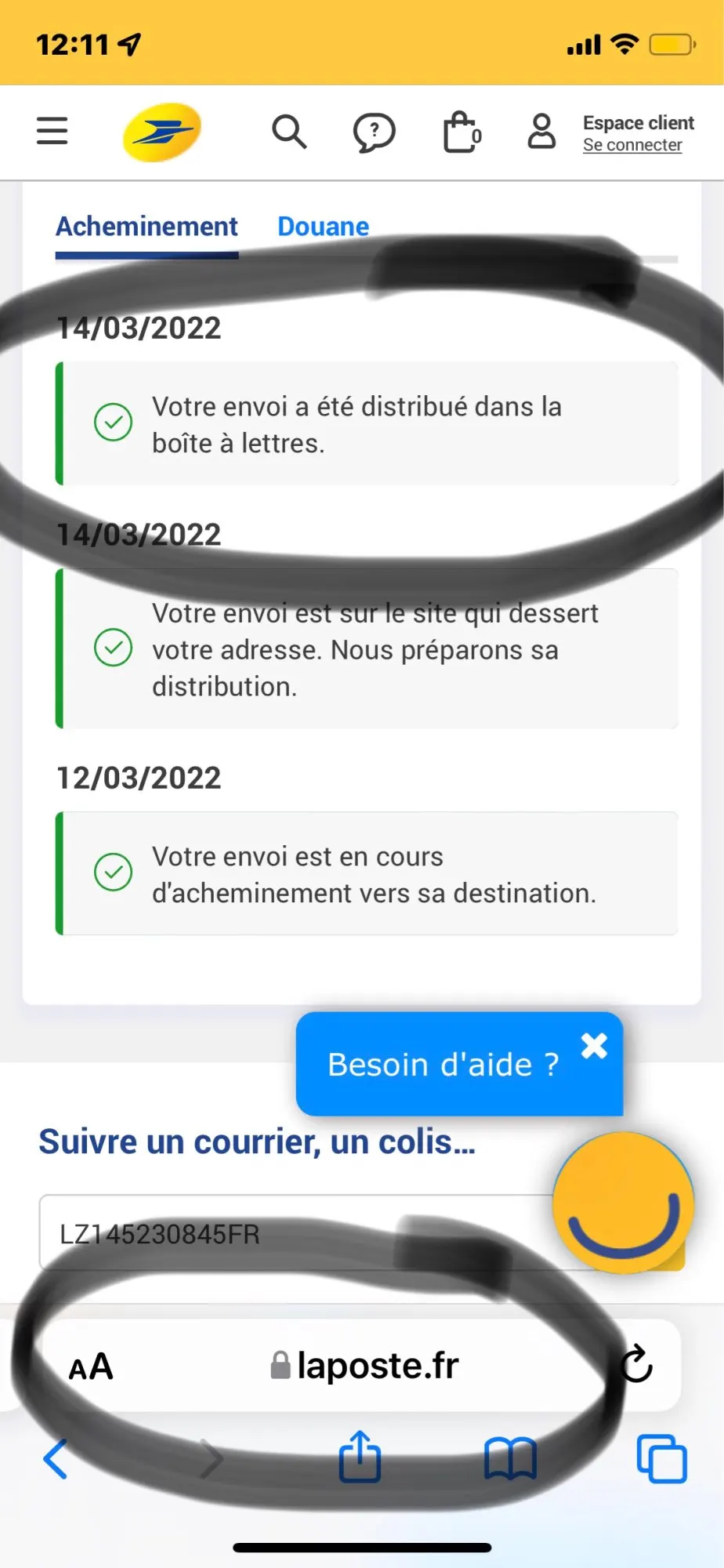Show open Safari tabs
The height and width of the screenshot is (1568, 724).
(x=662, y=1458)
